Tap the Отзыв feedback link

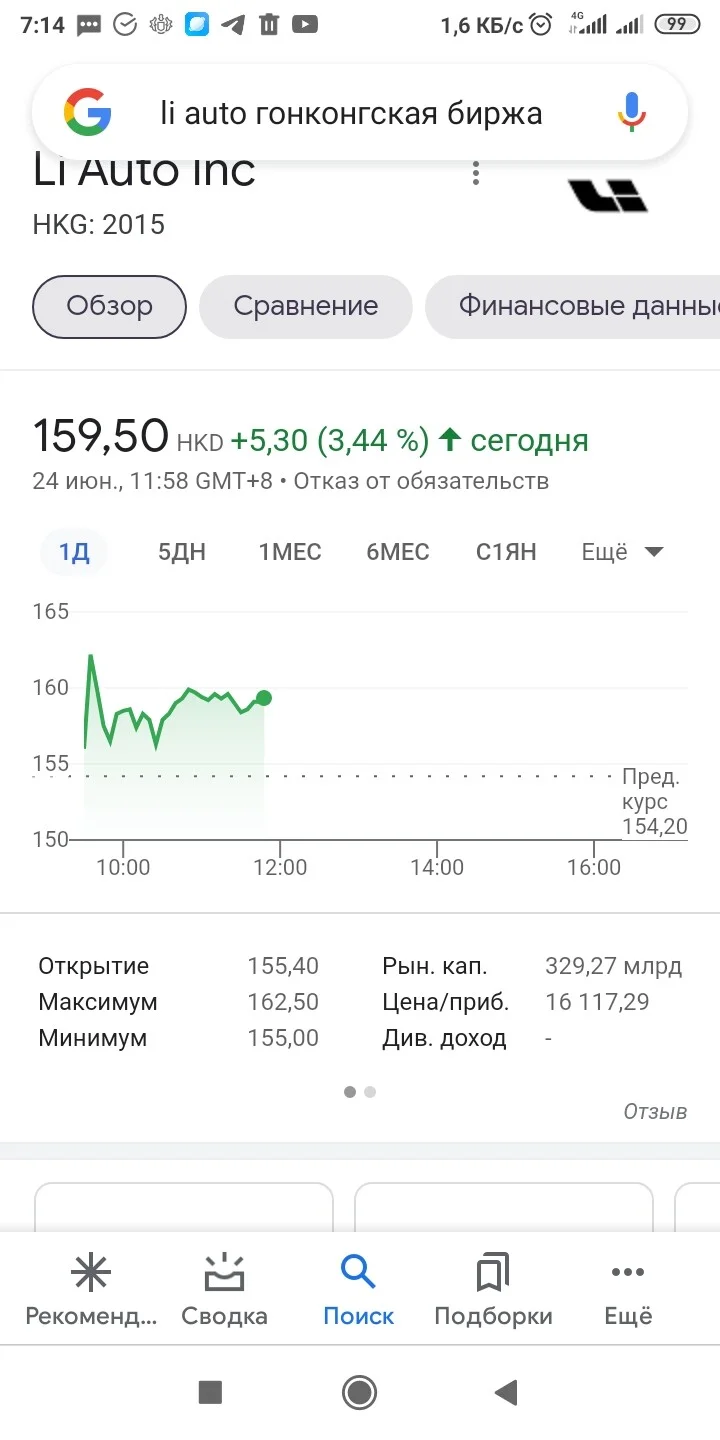pyautogui.click(x=655, y=1111)
